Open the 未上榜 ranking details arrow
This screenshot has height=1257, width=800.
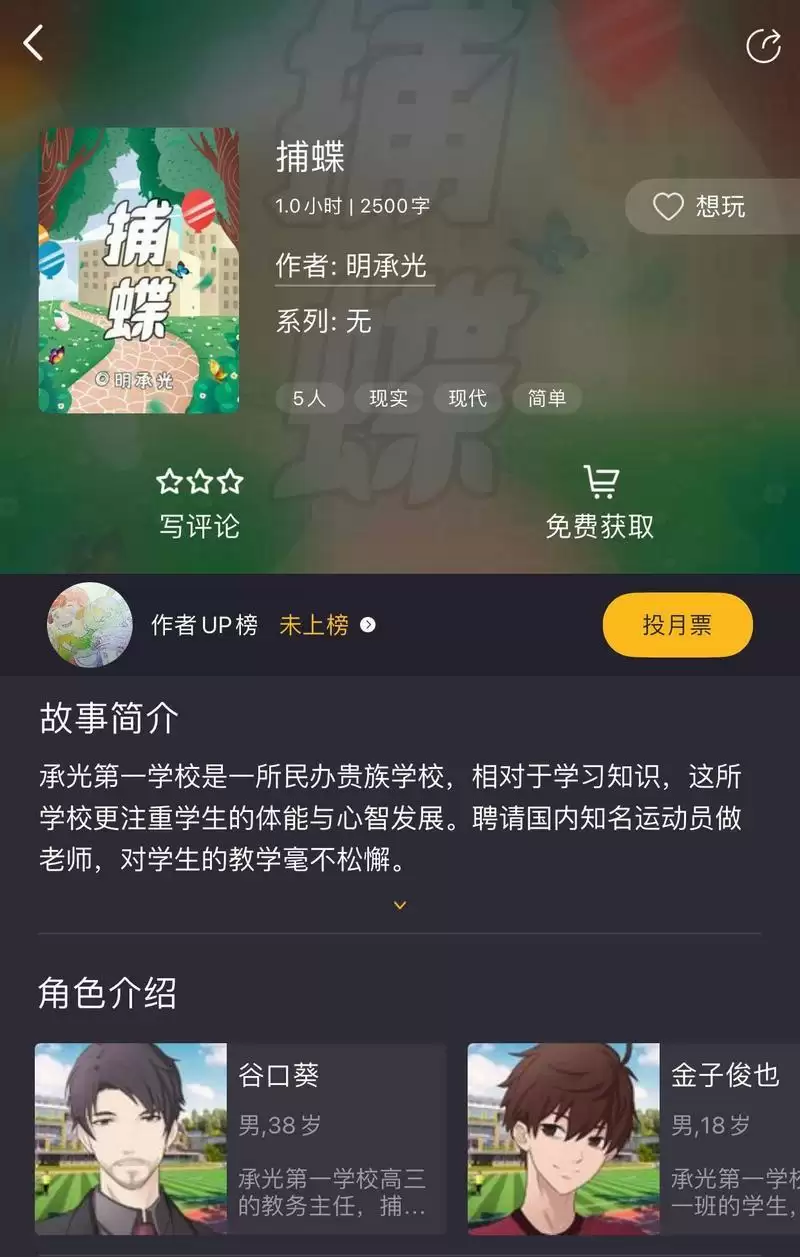pyautogui.click(x=369, y=625)
